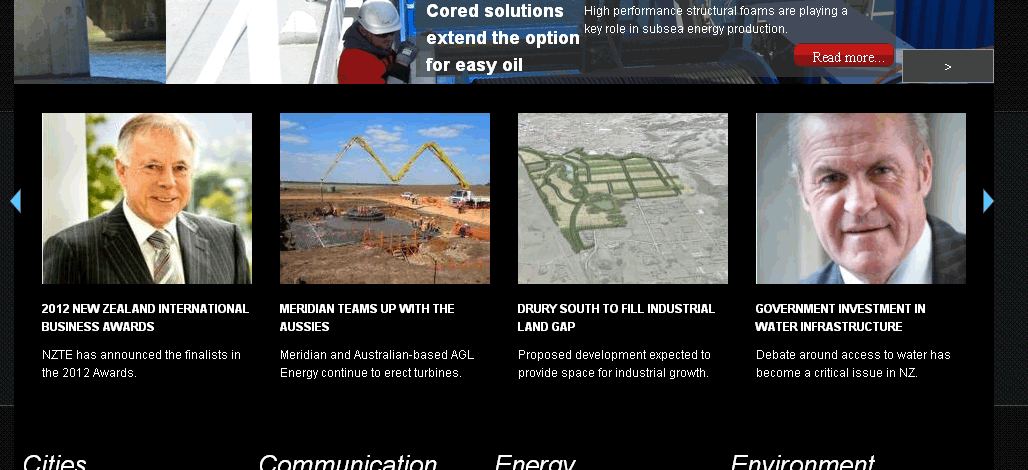Go to the Cities section
This screenshot has width=1028, height=470.
pyautogui.click(x=54, y=462)
